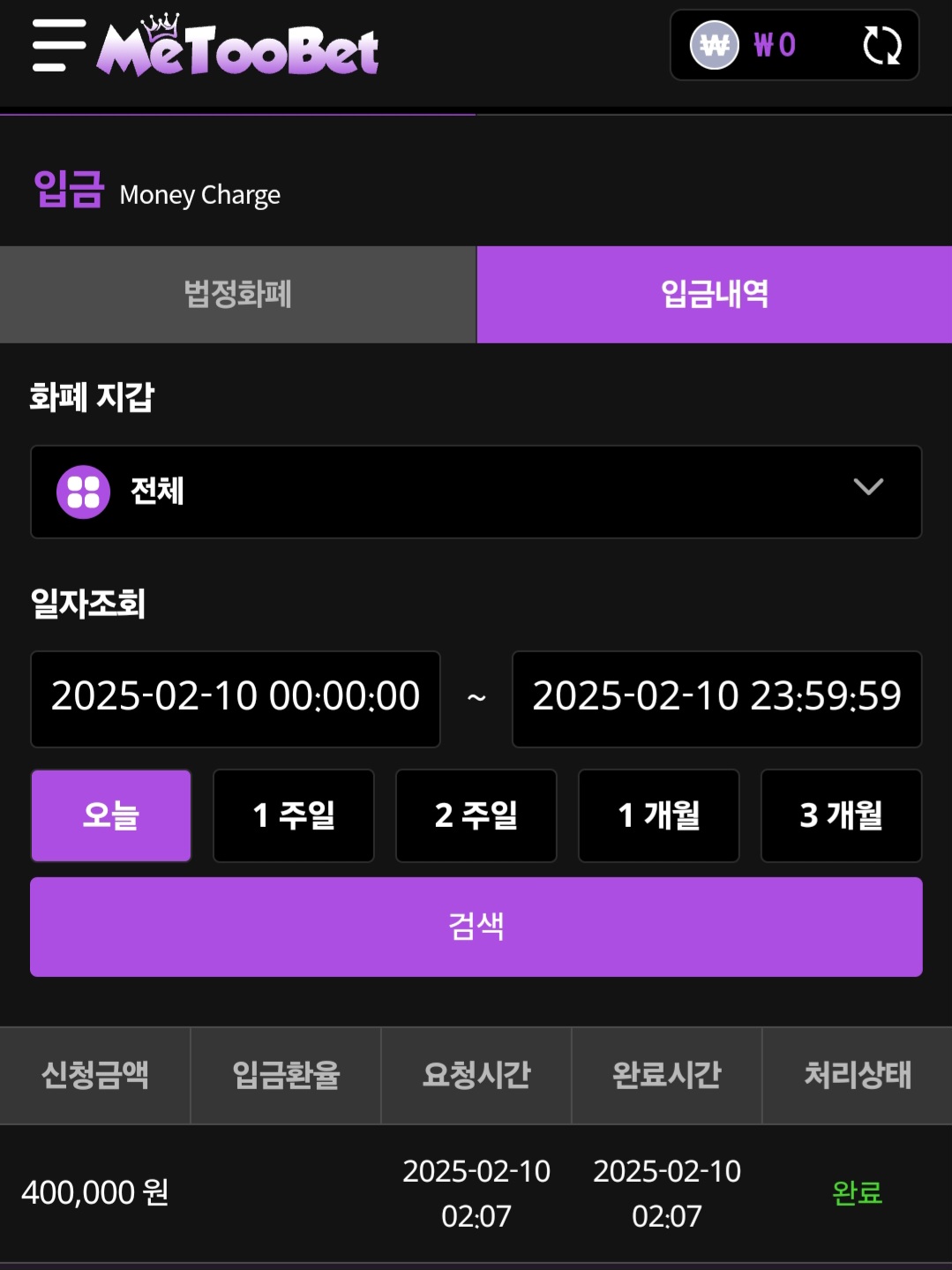Choose the 오늘 date range

(x=111, y=815)
